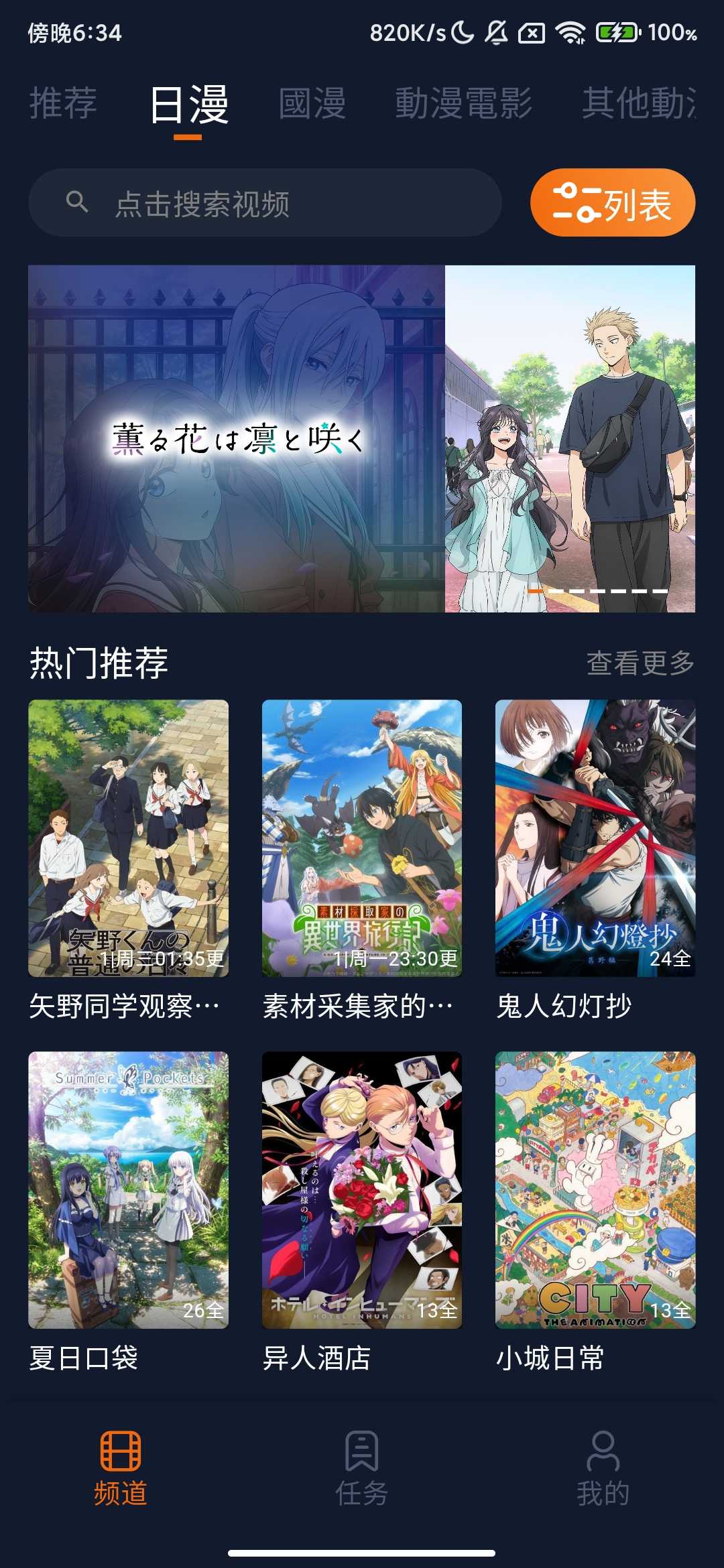Go to the 任务 bottom tab
The image size is (724, 1568).
pos(361,1467)
